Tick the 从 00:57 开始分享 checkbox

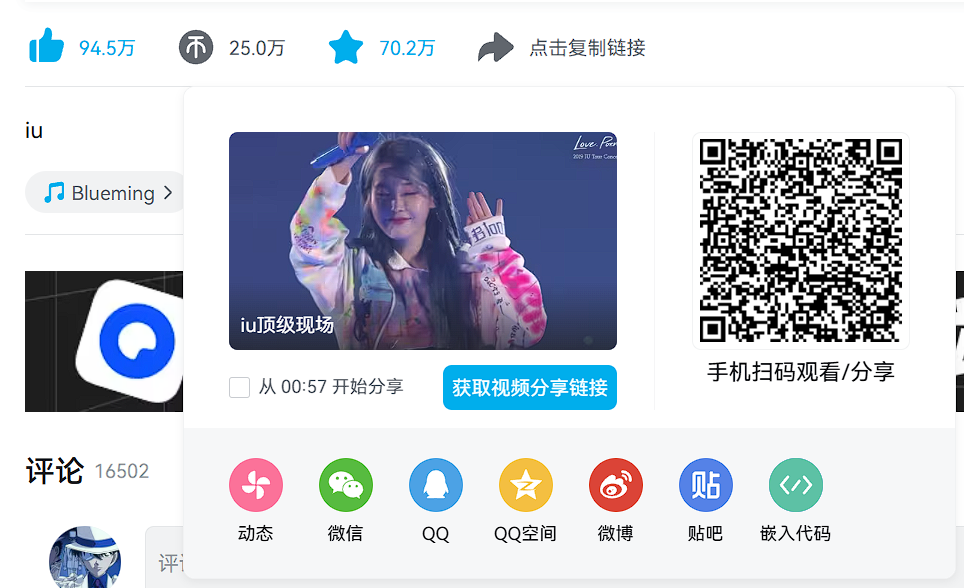pyautogui.click(x=240, y=387)
